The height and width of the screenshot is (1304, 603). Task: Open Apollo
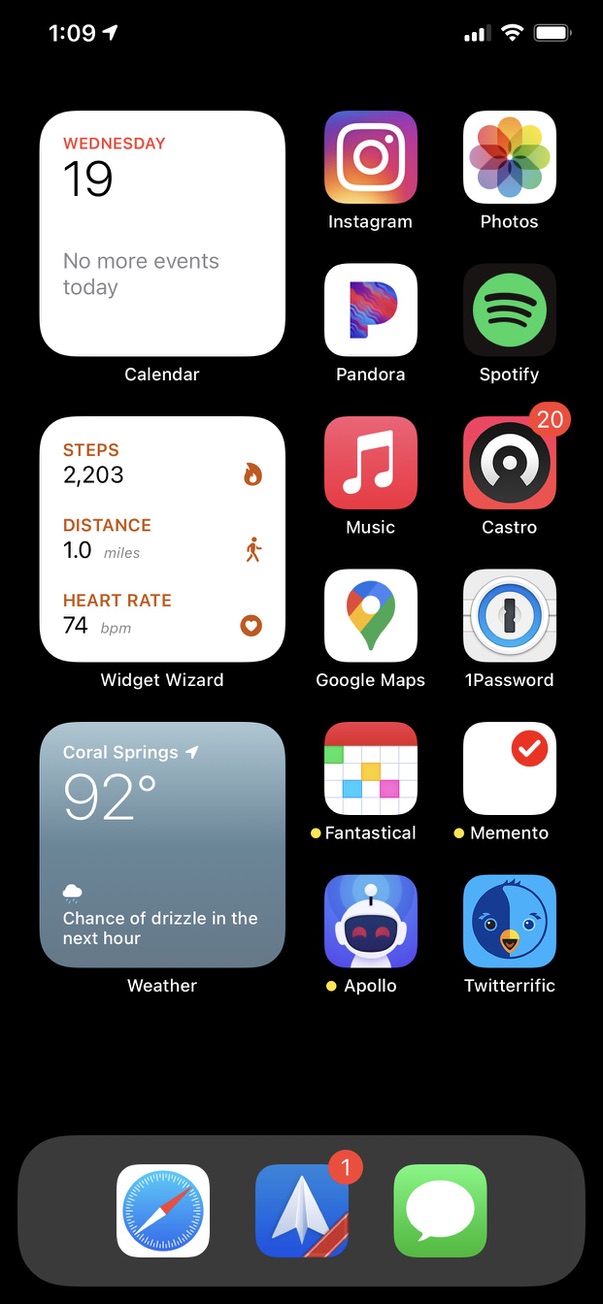[370, 921]
